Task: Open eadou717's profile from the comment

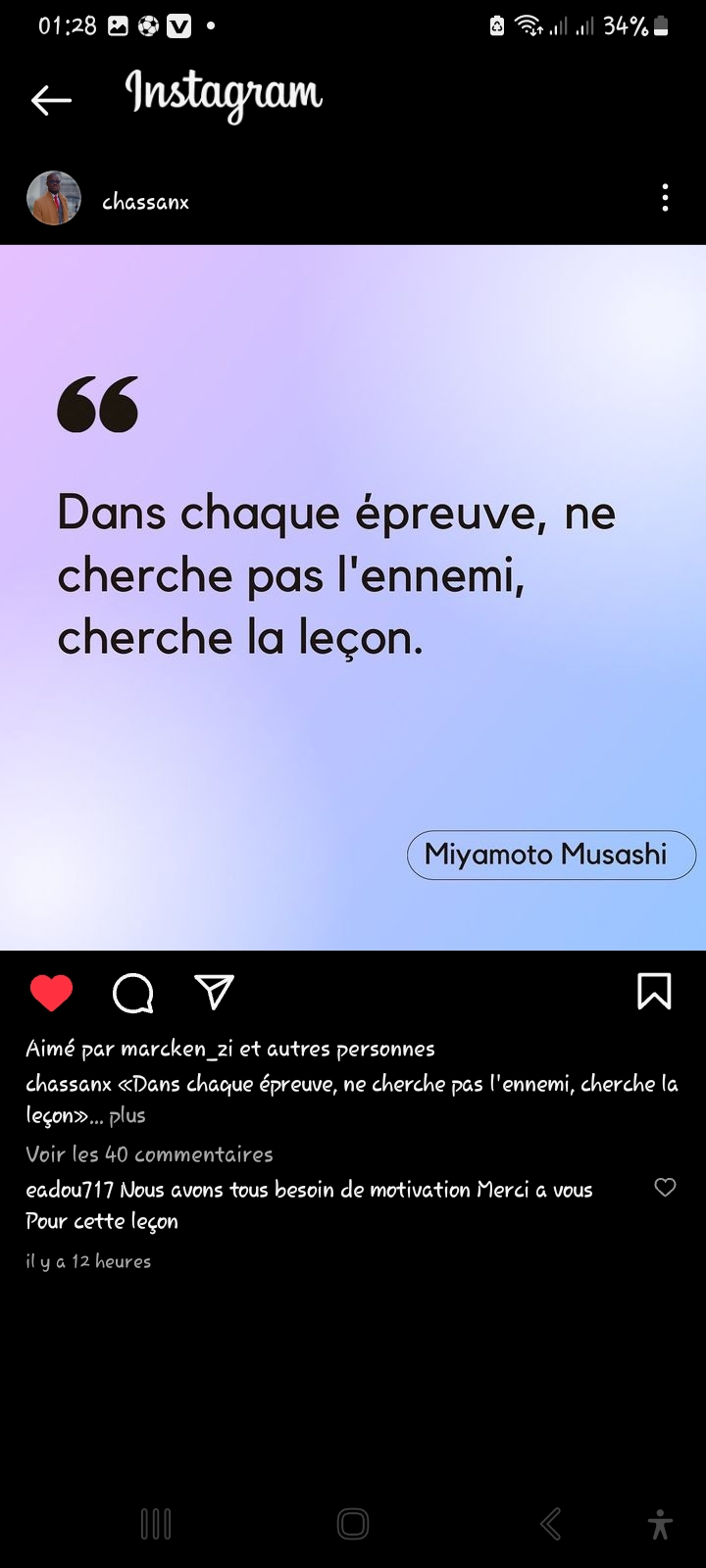Action: point(70,1190)
